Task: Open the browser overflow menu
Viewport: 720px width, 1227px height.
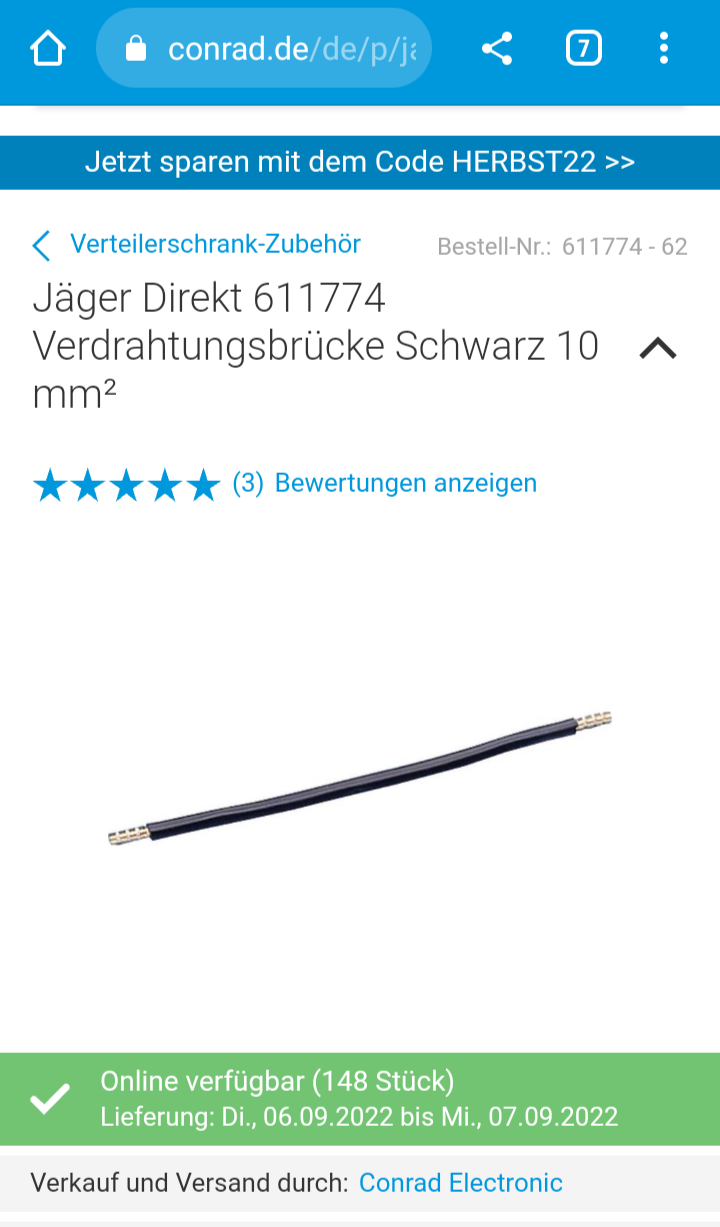Action: [x=664, y=48]
